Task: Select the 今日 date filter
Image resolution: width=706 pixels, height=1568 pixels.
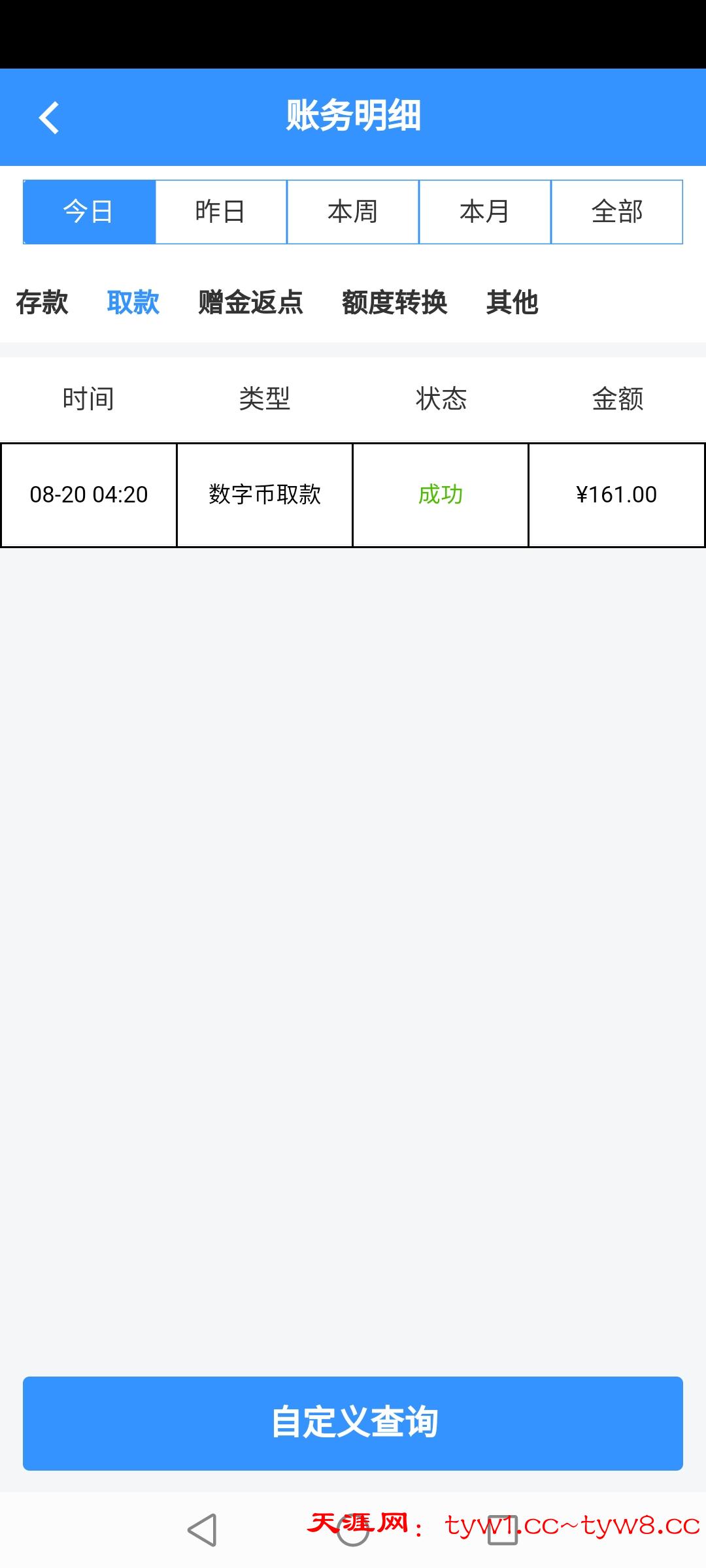Action: [90, 212]
